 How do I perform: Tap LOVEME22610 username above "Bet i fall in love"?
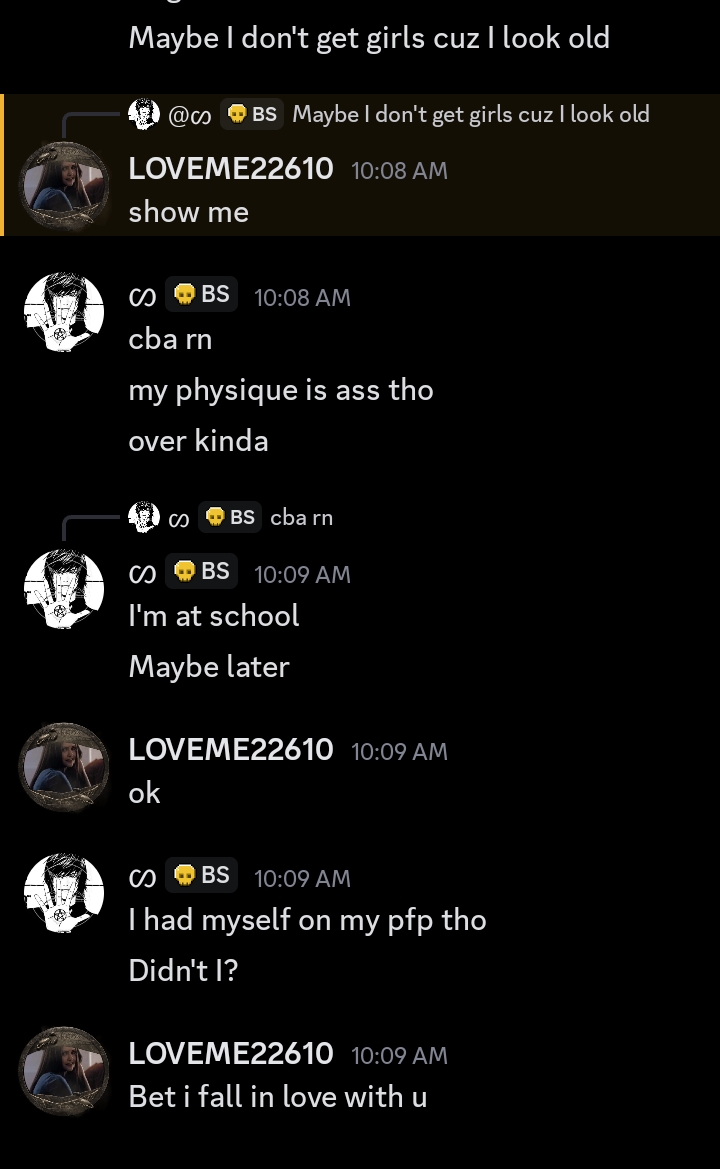click(x=230, y=1054)
